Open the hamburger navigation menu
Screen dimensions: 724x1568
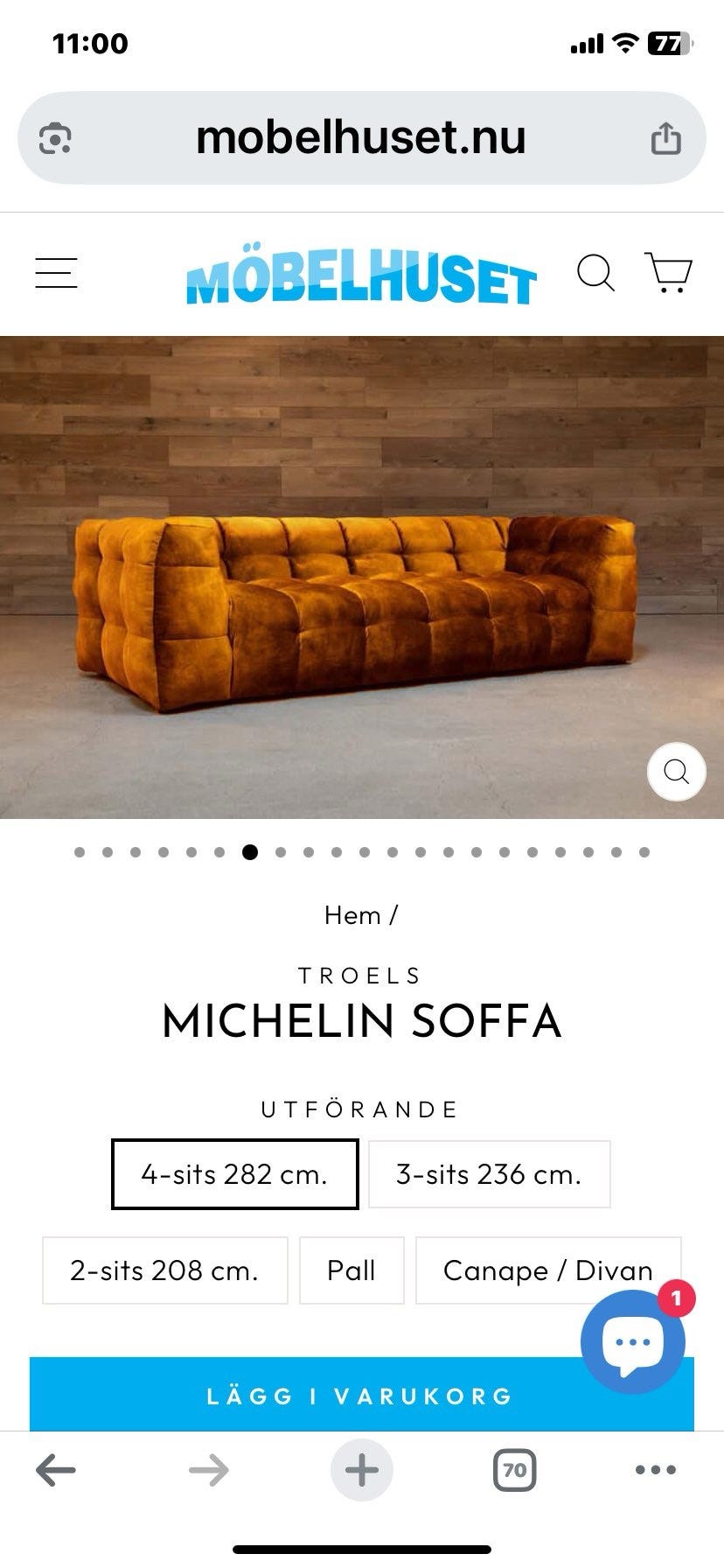pyautogui.click(x=55, y=273)
